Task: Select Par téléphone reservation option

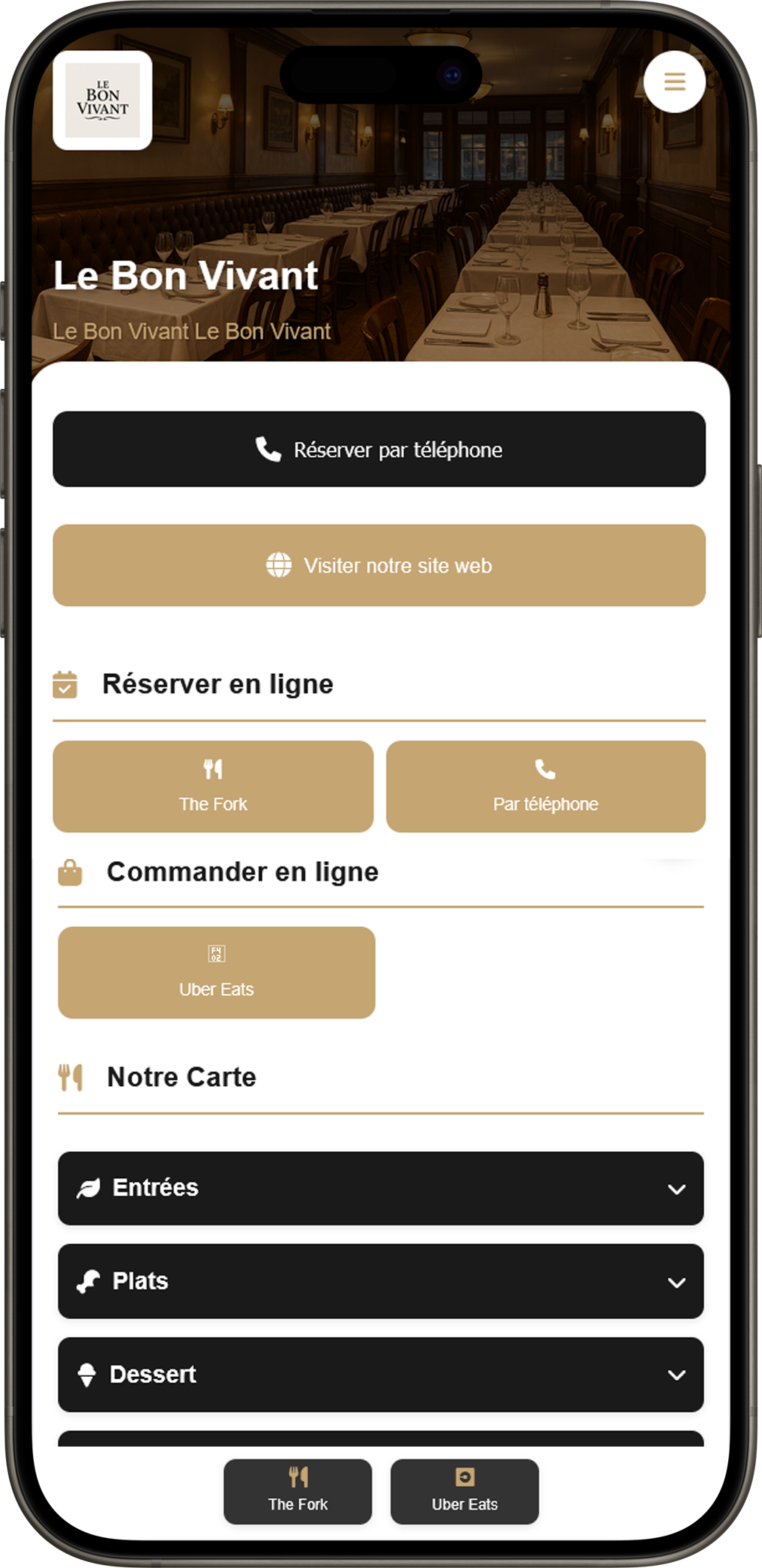Action: point(545,786)
